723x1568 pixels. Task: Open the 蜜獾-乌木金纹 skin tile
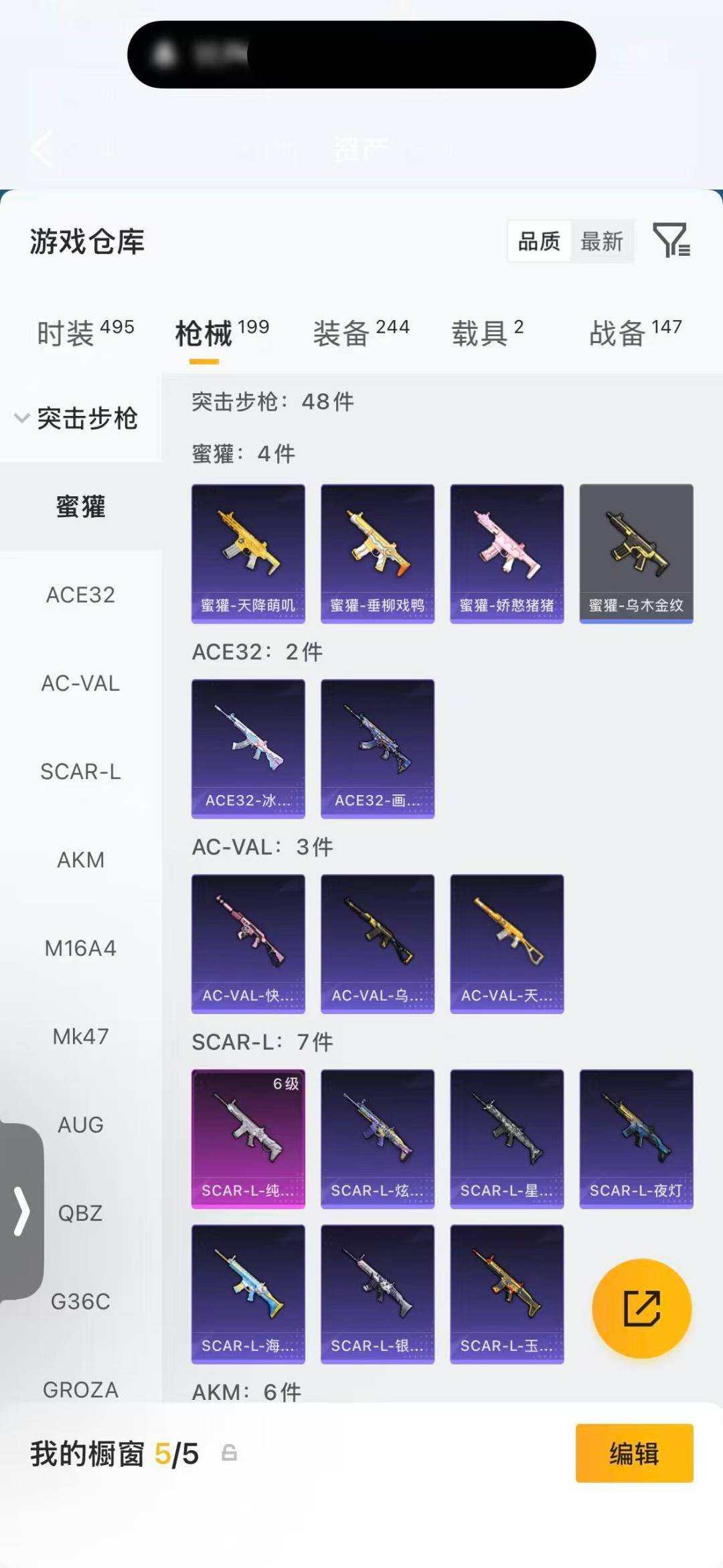tap(636, 553)
